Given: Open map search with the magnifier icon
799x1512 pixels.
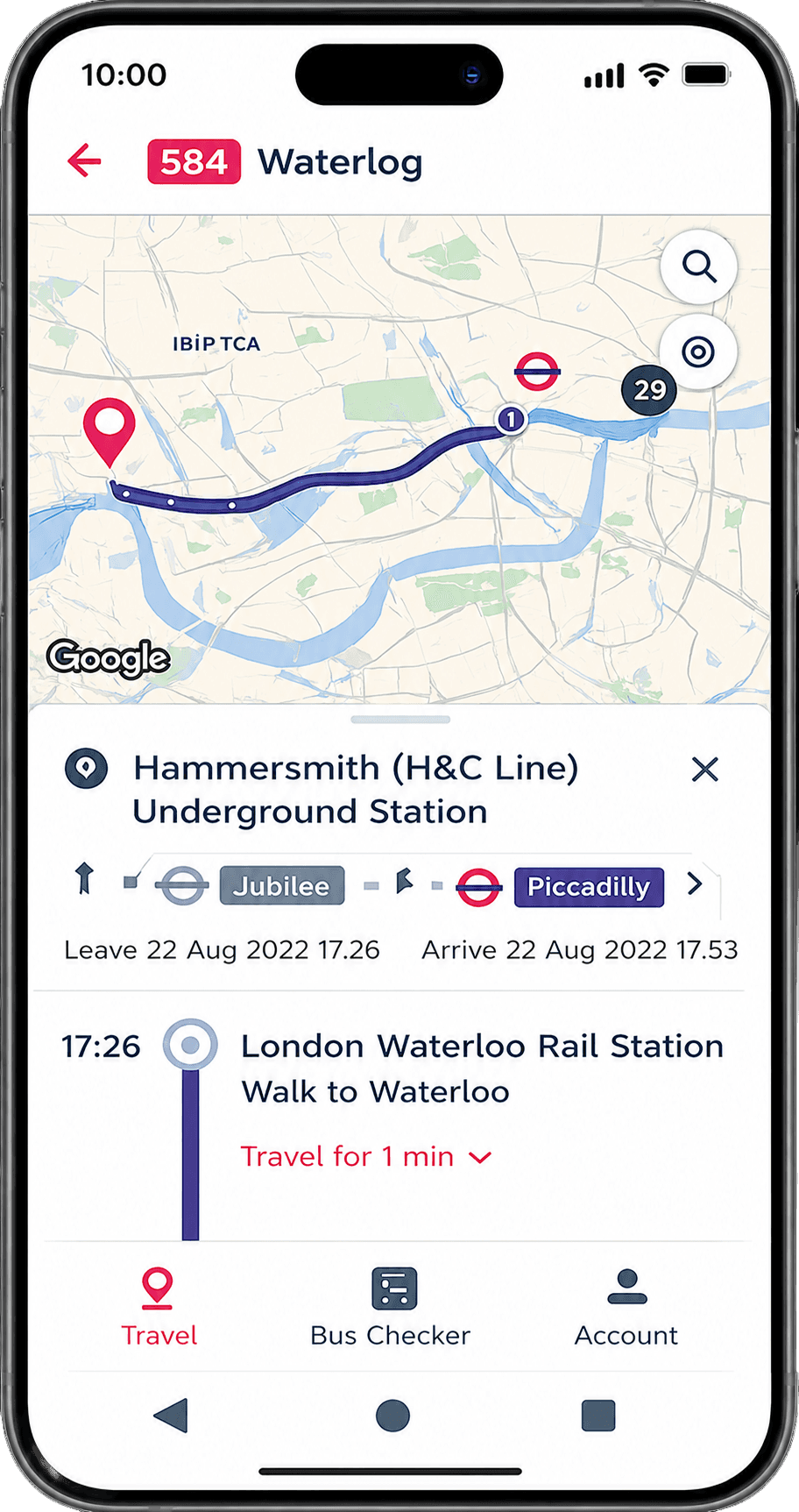Looking at the screenshot, I should pos(698,266).
